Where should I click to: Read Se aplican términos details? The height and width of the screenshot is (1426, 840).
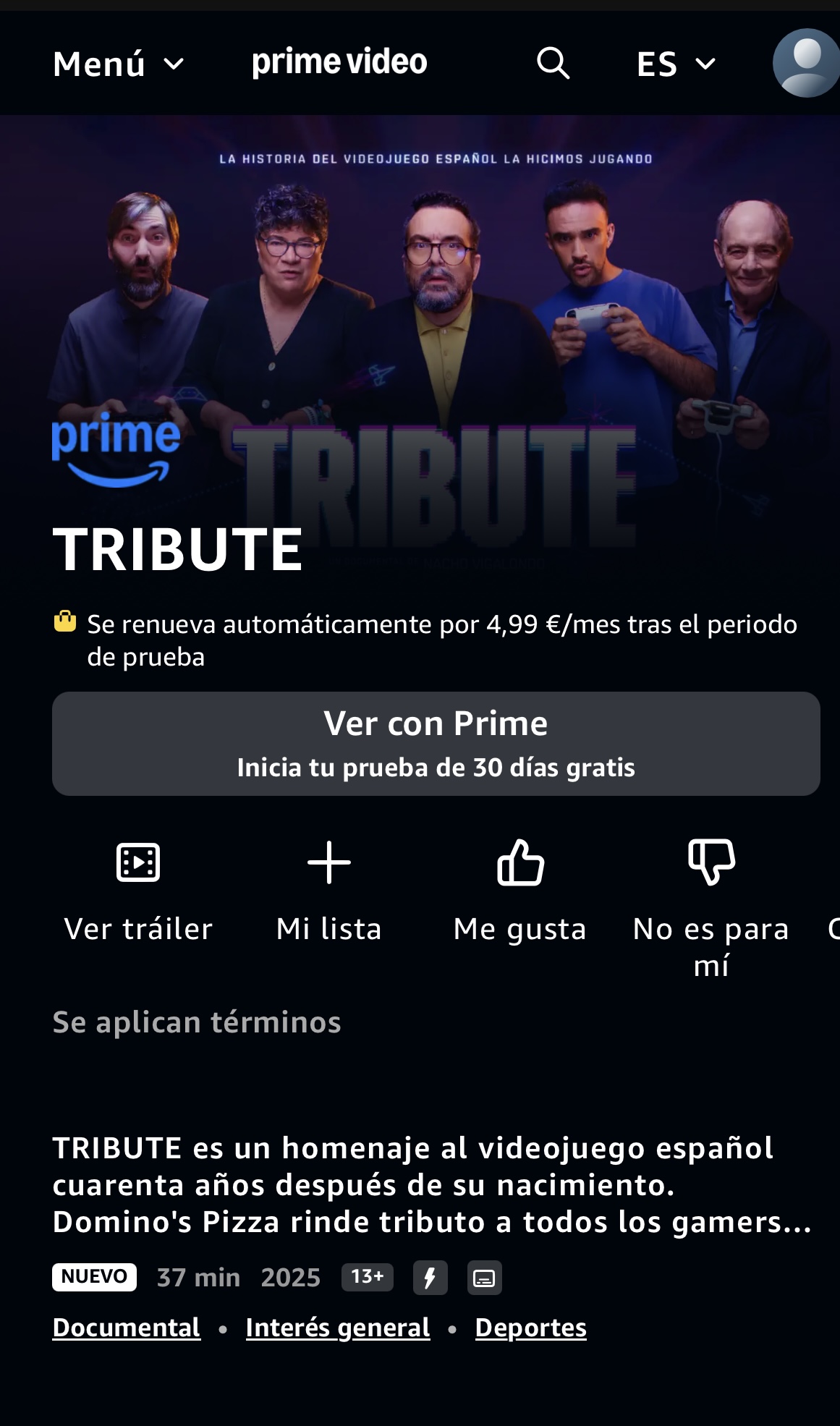coord(197,1022)
